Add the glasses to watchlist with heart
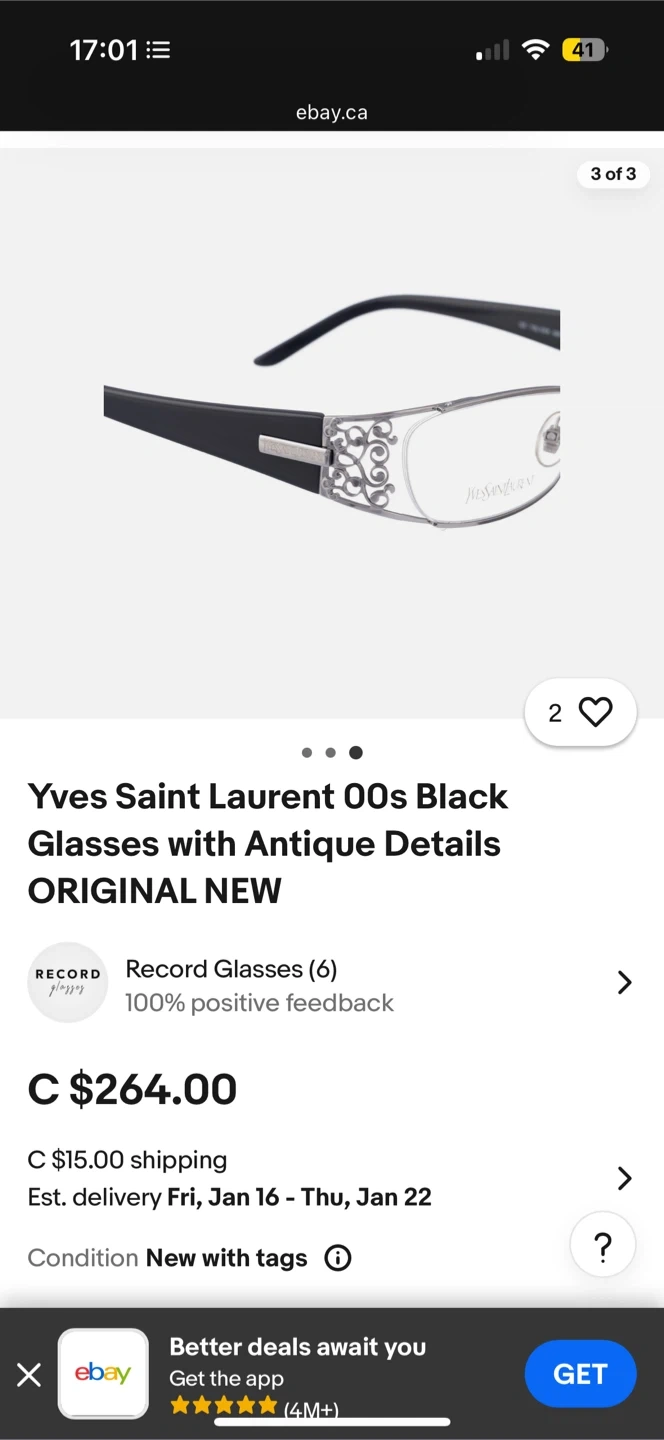Viewport: 664px width, 1440px height. click(x=595, y=713)
